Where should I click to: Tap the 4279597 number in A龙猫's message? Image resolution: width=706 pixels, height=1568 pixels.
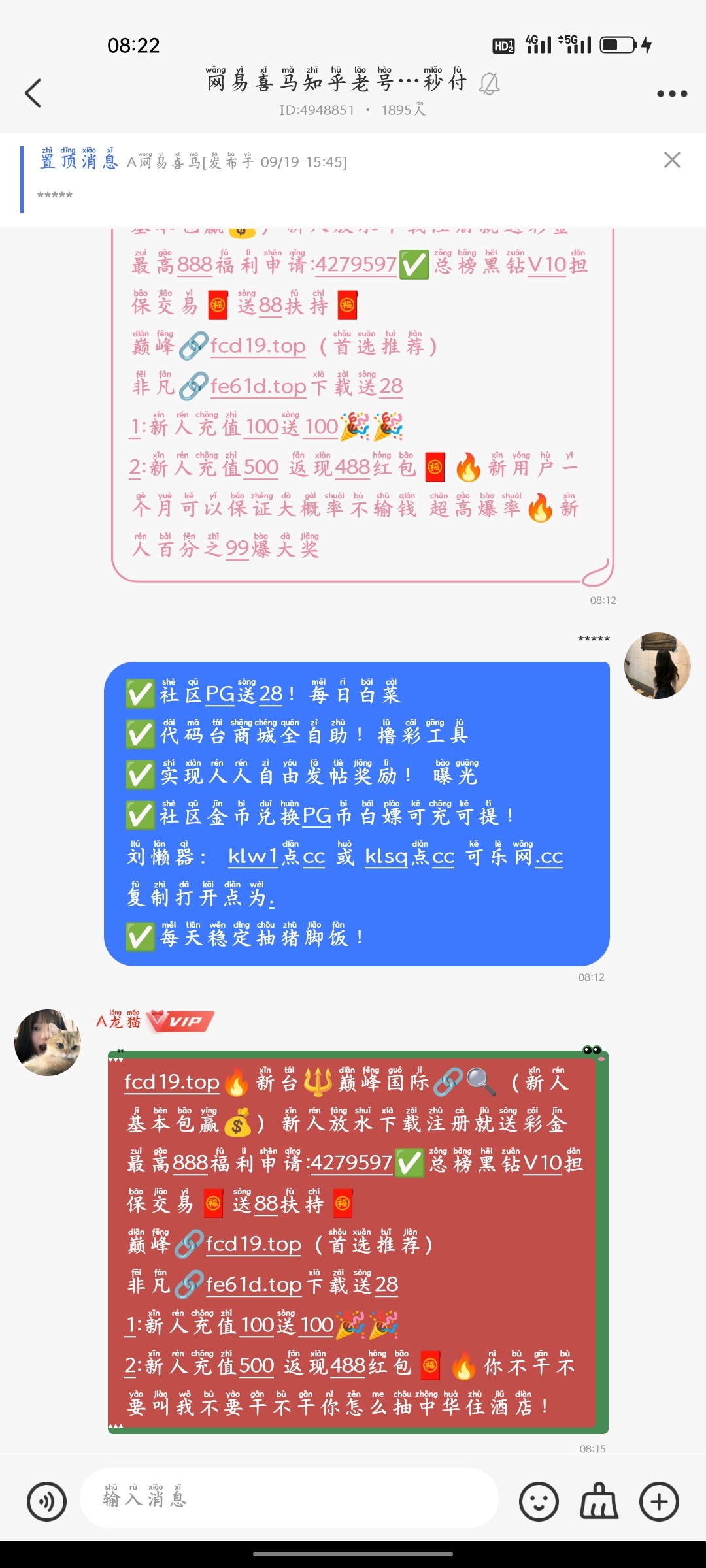coord(353,1163)
